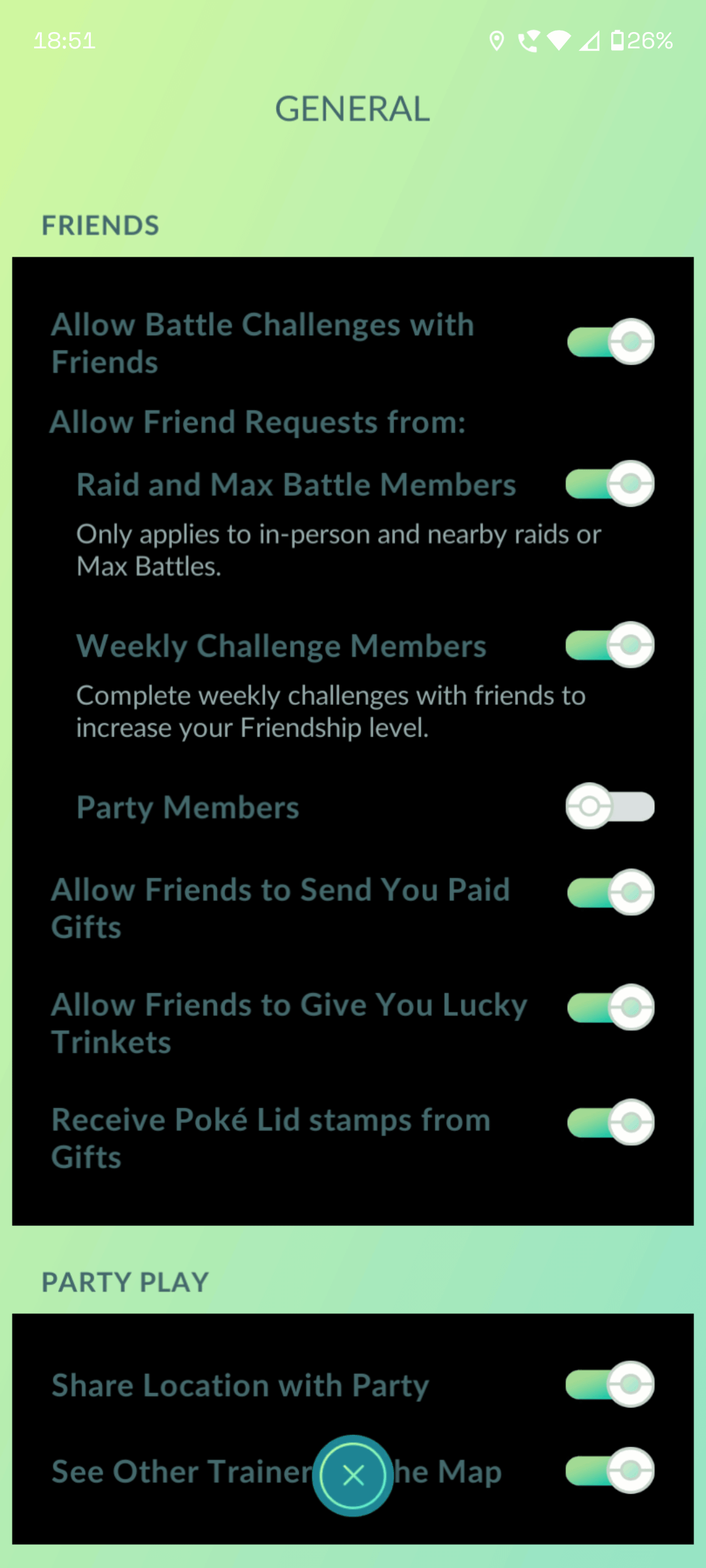
Task: Toggle Share Location with Party
Action: (x=611, y=1384)
